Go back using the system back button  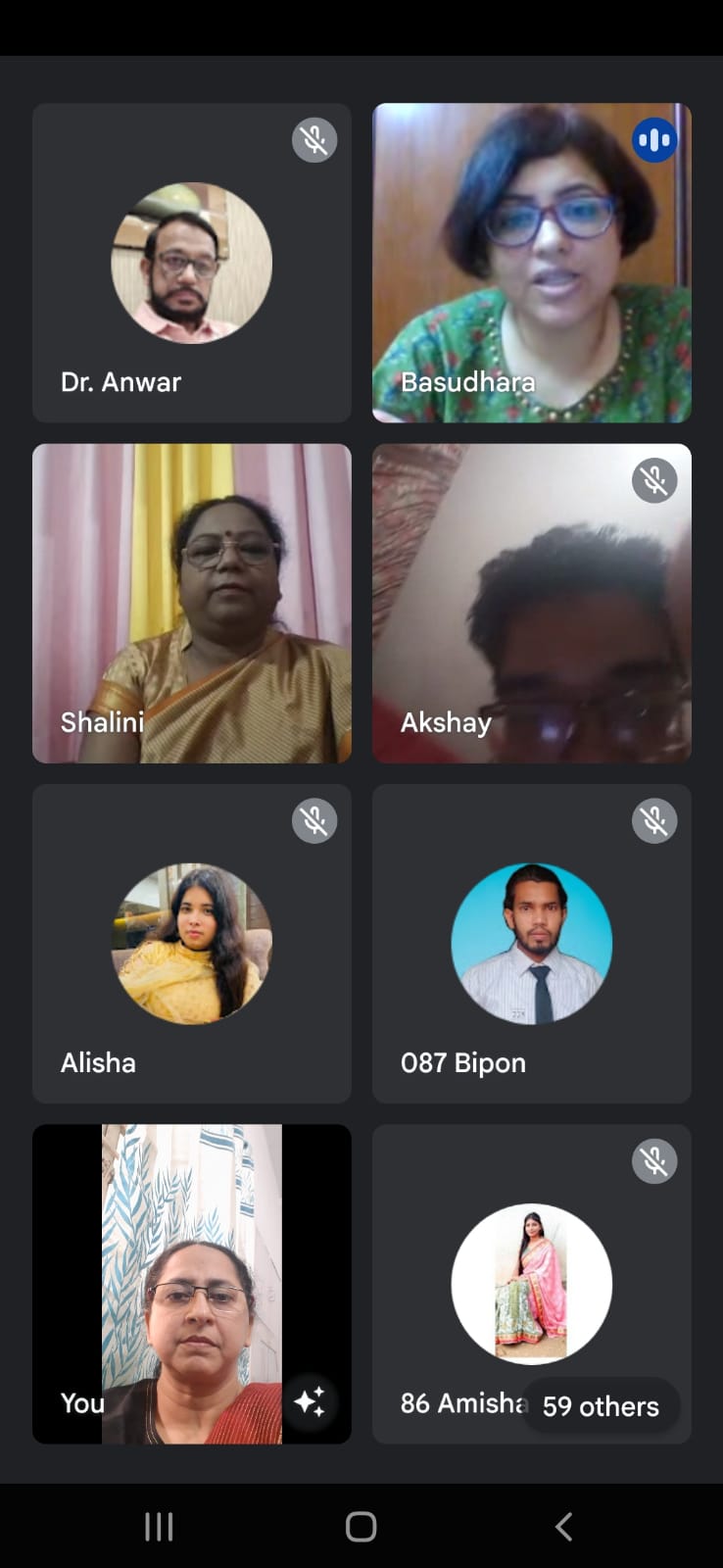[x=563, y=1526]
